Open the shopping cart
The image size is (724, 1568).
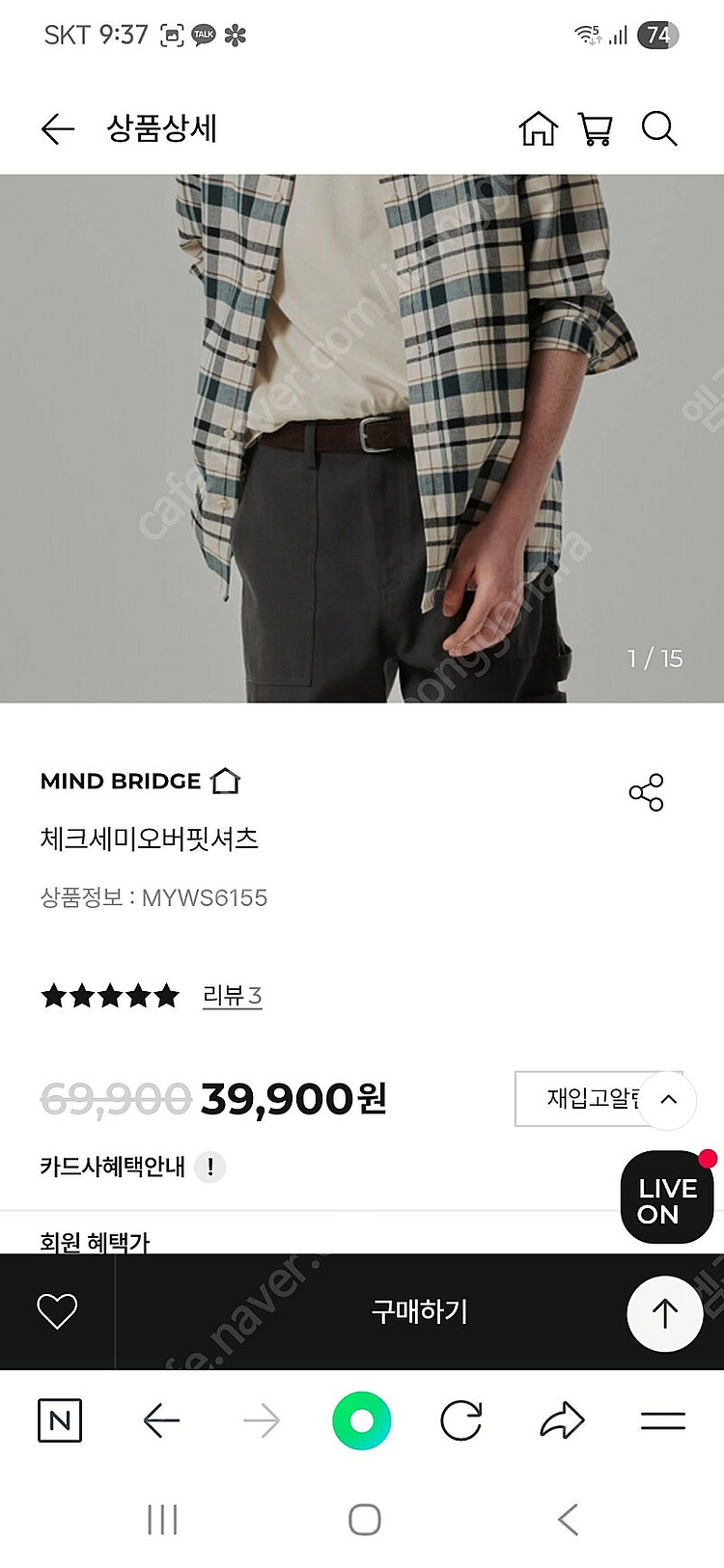pyautogui.click(x=596, y=128)
